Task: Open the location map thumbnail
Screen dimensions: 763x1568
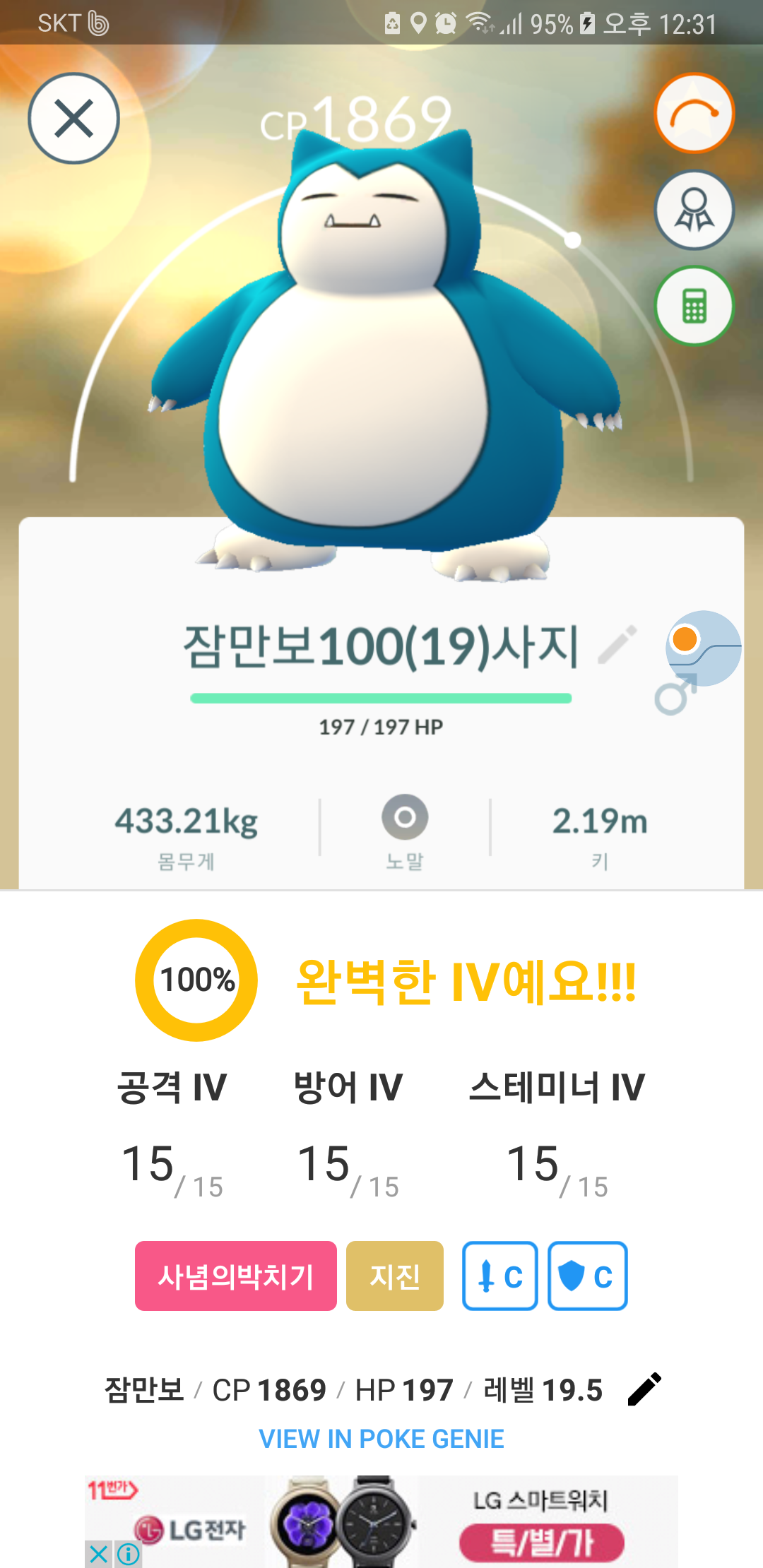Action: pyautogui.click(x=703, y=648)
